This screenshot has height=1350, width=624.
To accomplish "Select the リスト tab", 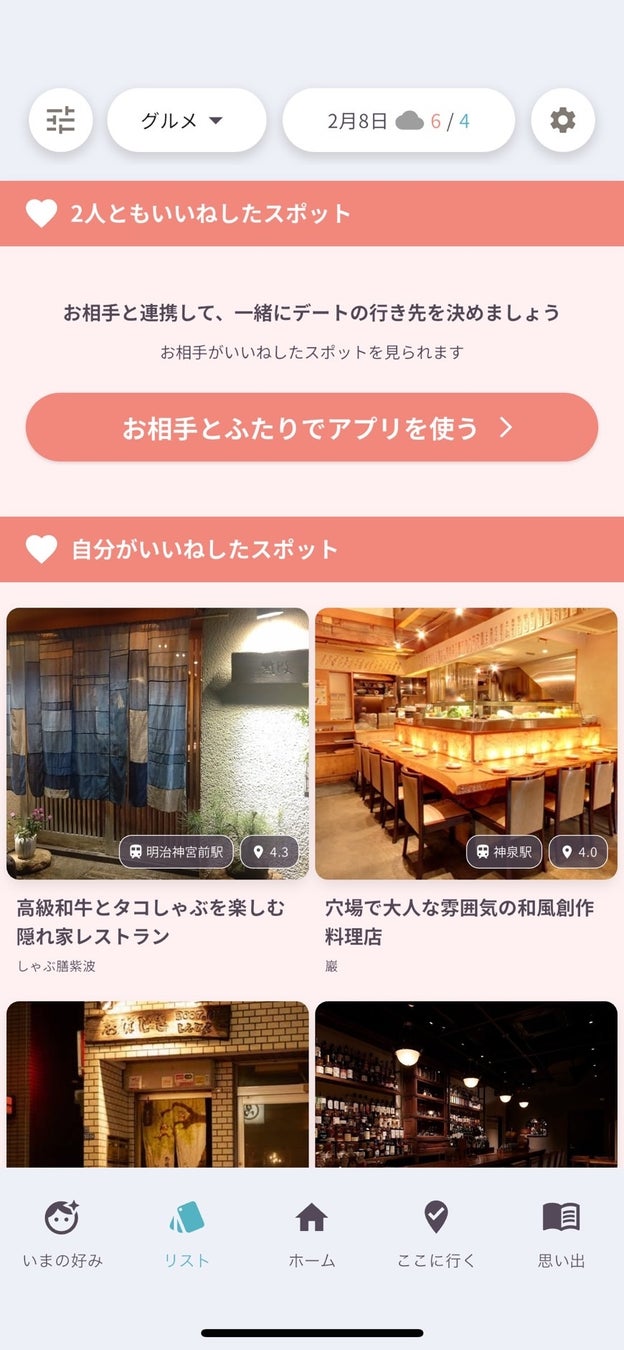I will [187, 1234].
